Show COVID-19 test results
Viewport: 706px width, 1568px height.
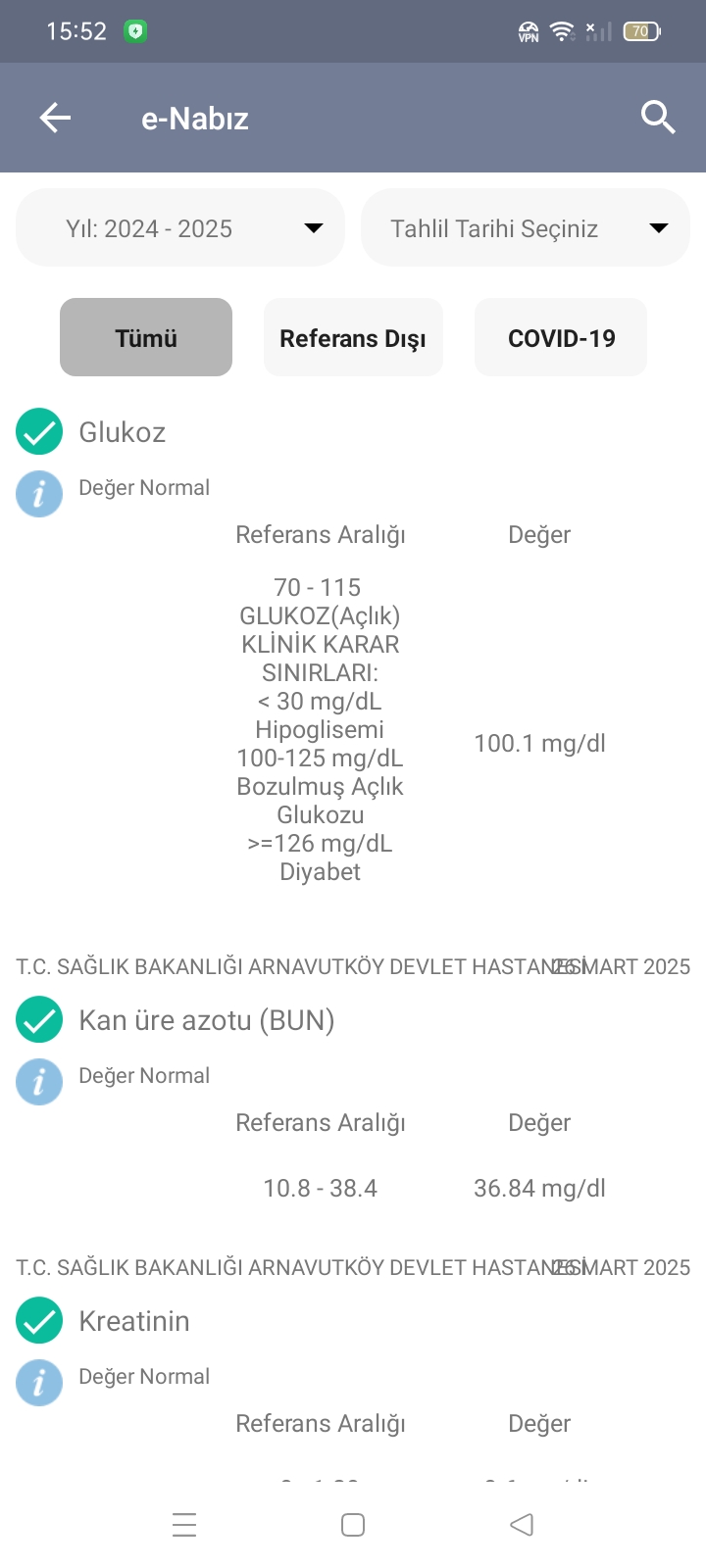[561, 338]
